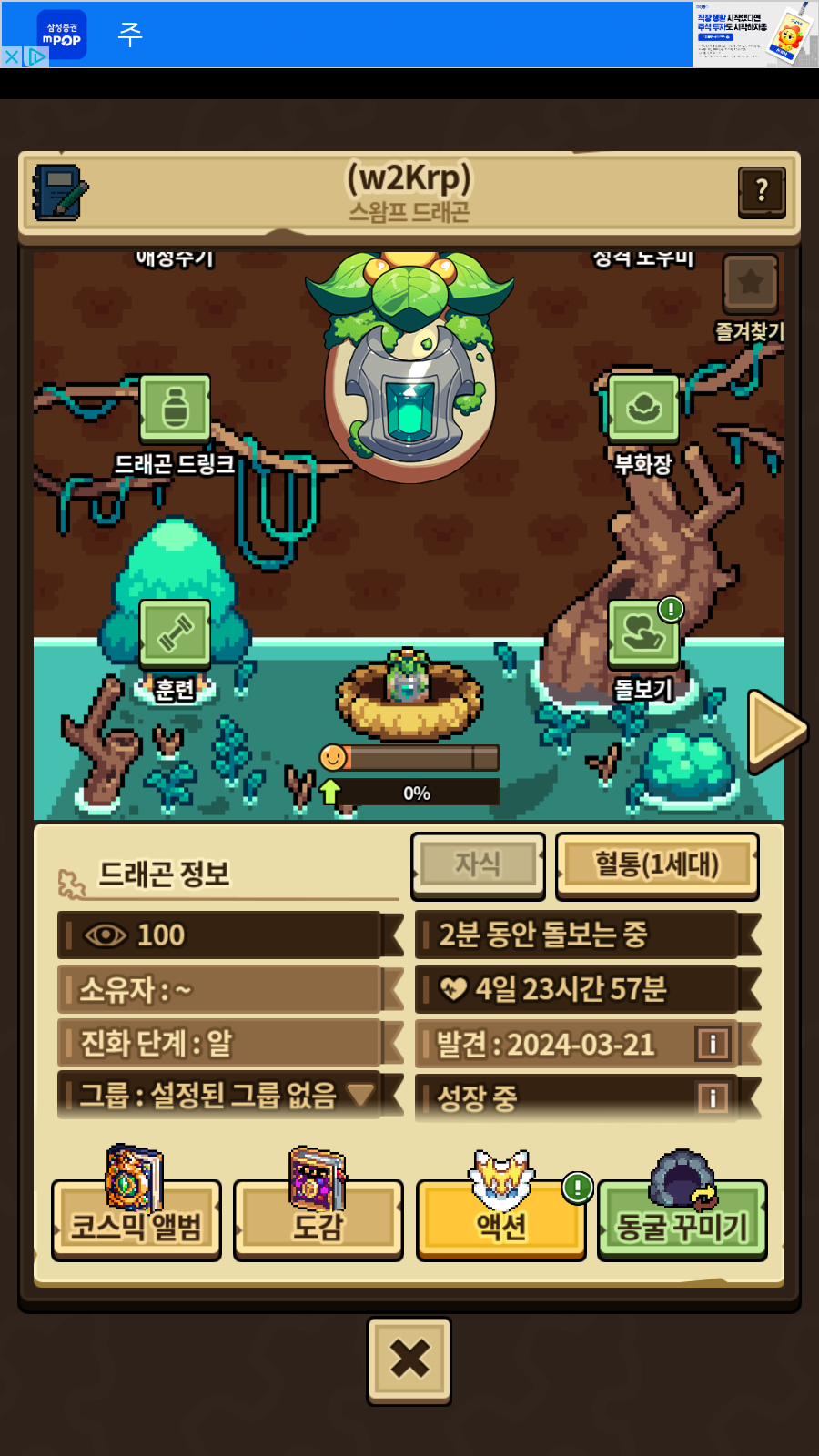This screenshot has height=1456, width=819.
Task: Start 훈련 training
Action: (x=175, y=633)
